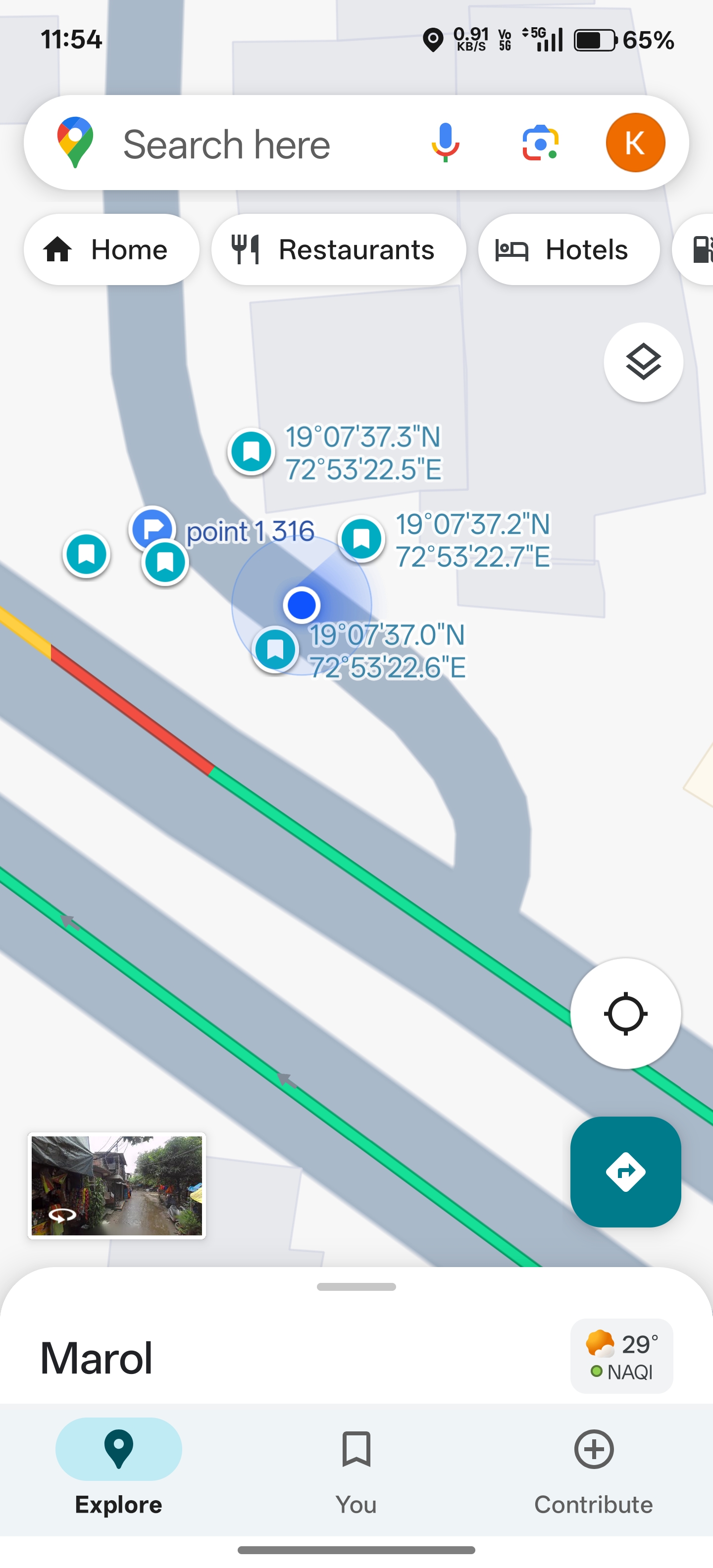Tap saved pin 19°07'37.0"N 72°53'22.6"E
The height and width of the screenshot is (1568, 713).
(275, 649)
